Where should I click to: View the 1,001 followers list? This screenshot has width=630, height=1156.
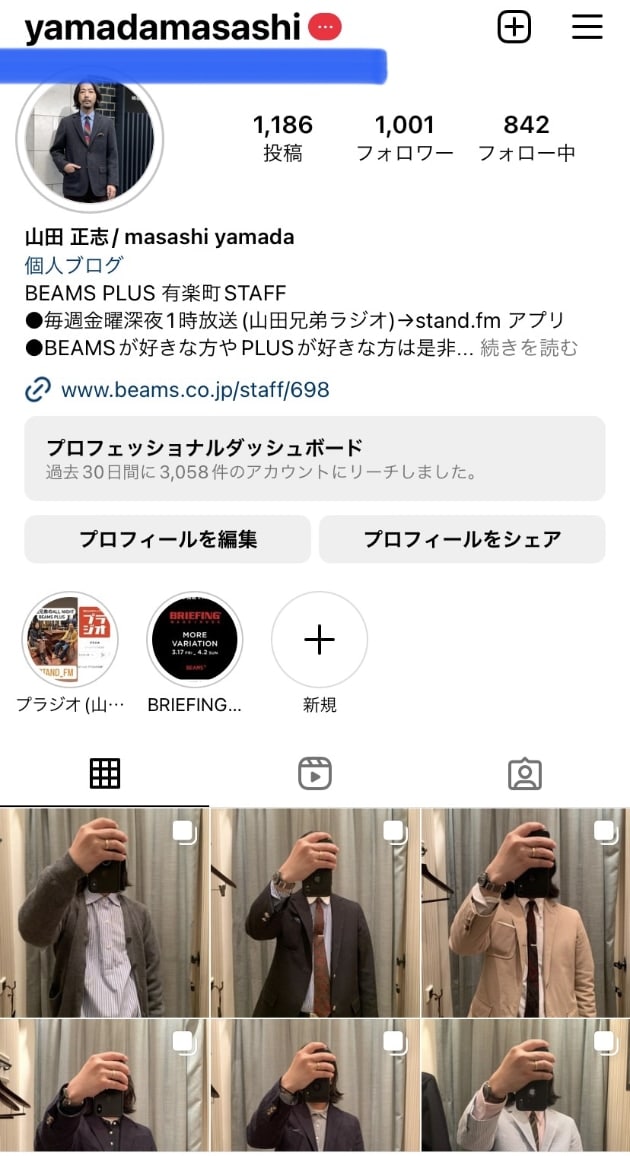point(404,138)
